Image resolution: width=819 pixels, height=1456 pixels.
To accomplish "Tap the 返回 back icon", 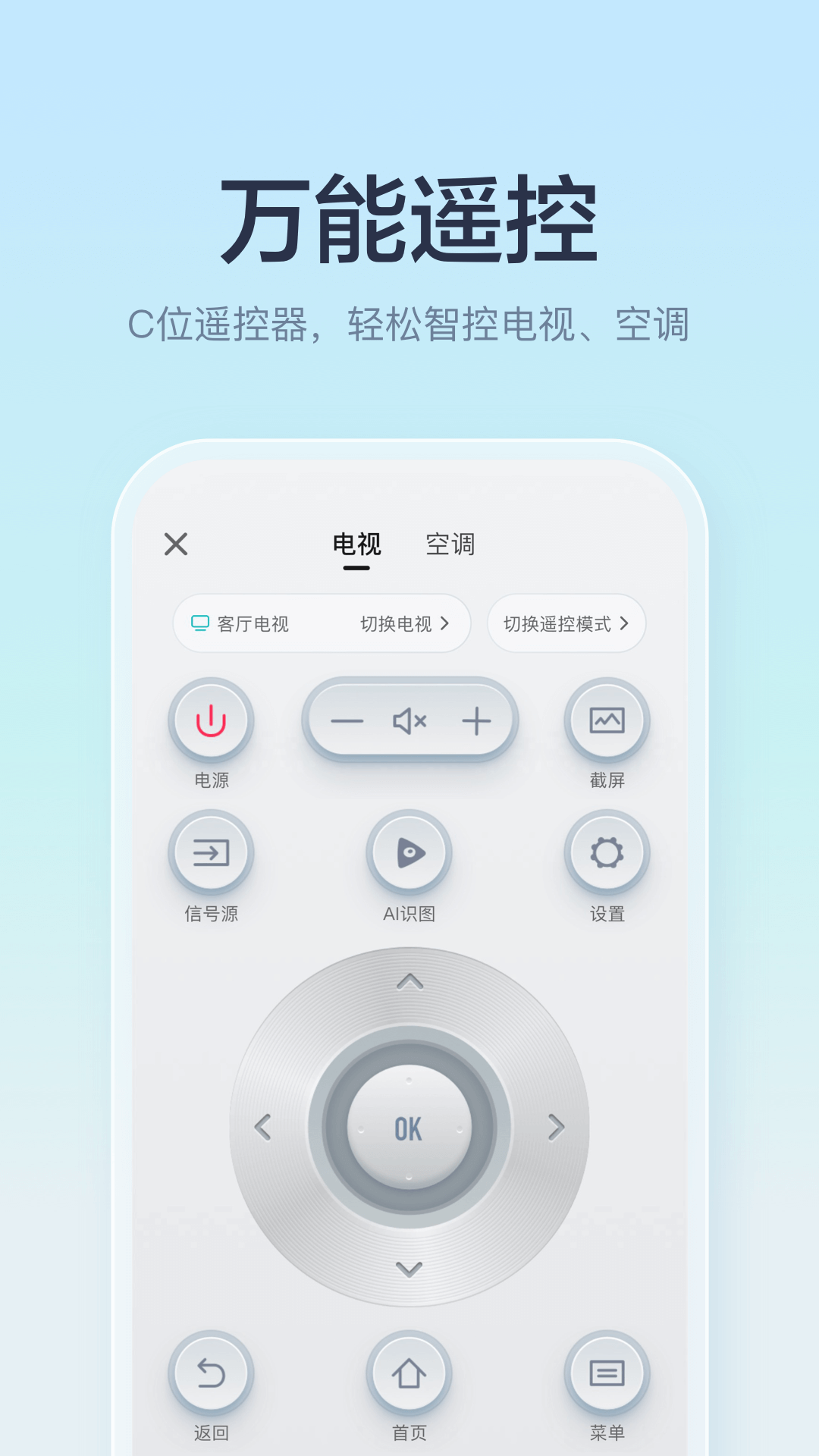I will 211,1372.
